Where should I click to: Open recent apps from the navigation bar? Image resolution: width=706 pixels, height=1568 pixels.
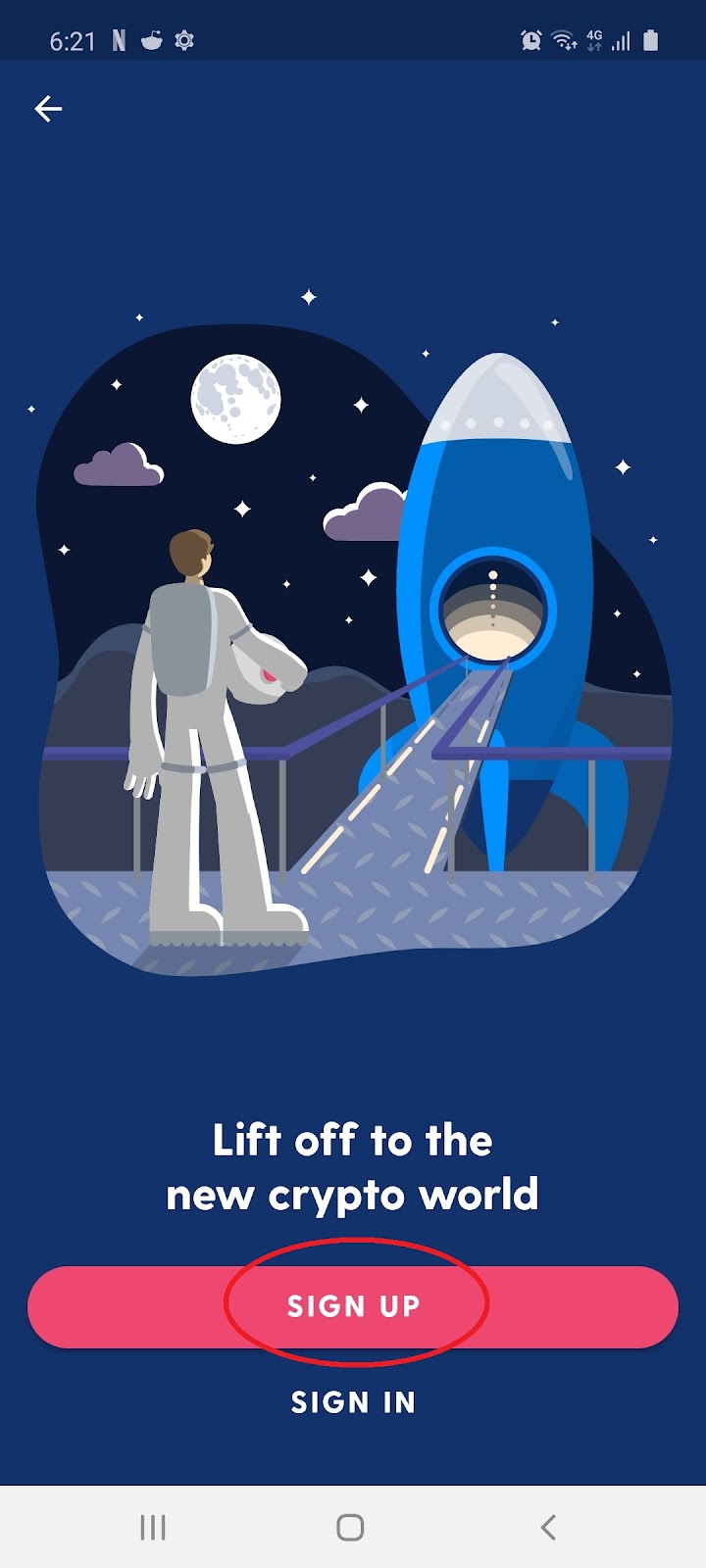(x=153, y=1527)
